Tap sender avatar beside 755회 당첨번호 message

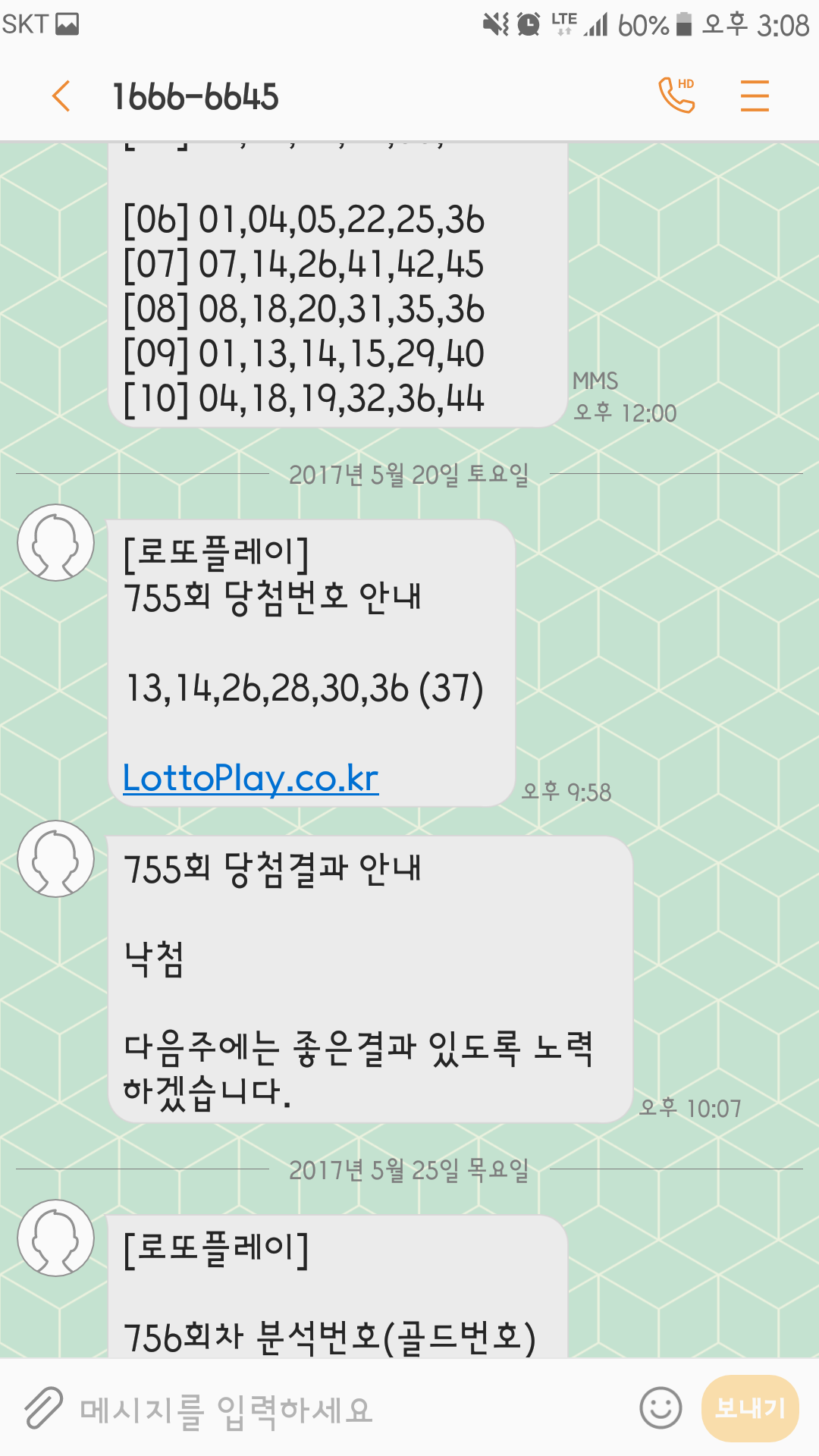click(x=56, y=543)
